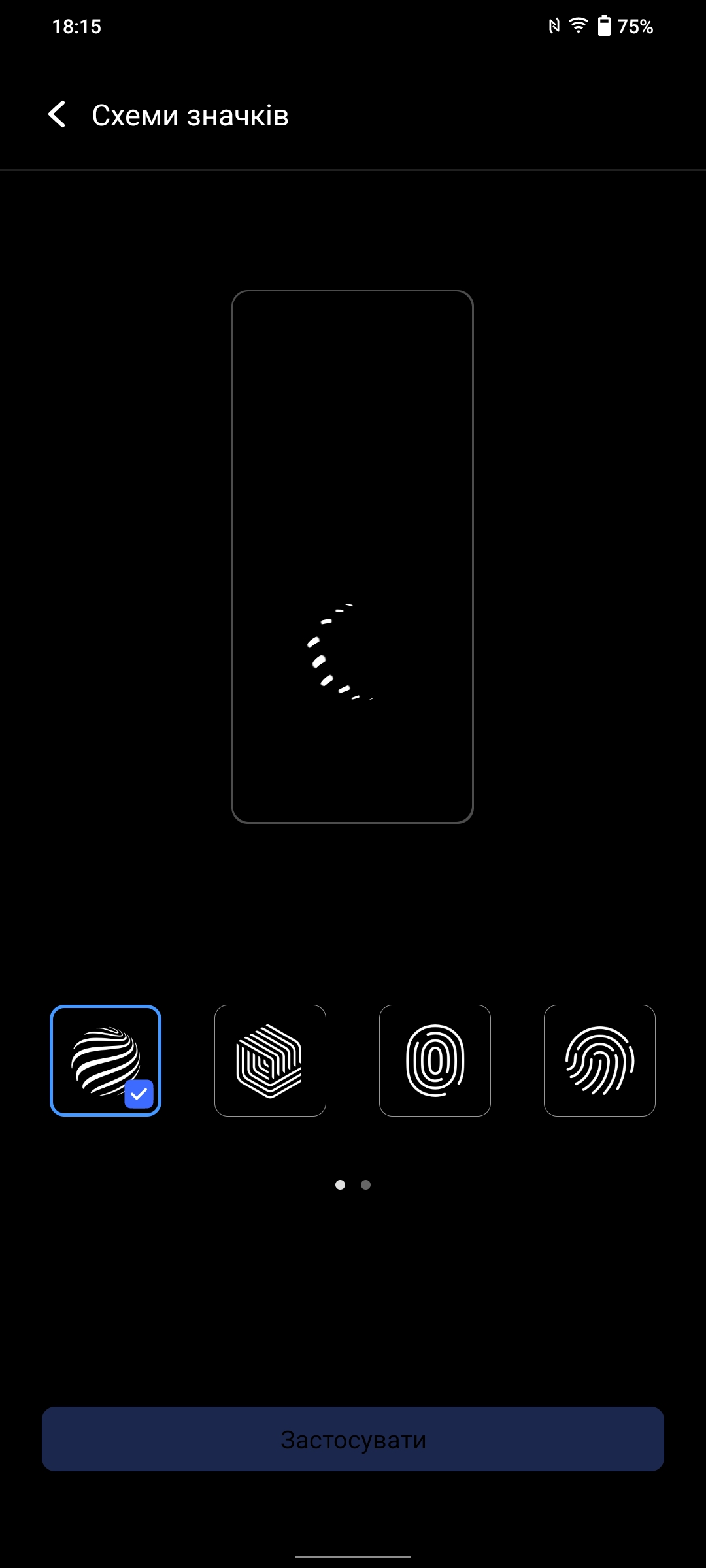Screen dimensions: 706x1568
Task: Choose the hexagon cube fingerprint icon
Action: [x=270, y=1060]
